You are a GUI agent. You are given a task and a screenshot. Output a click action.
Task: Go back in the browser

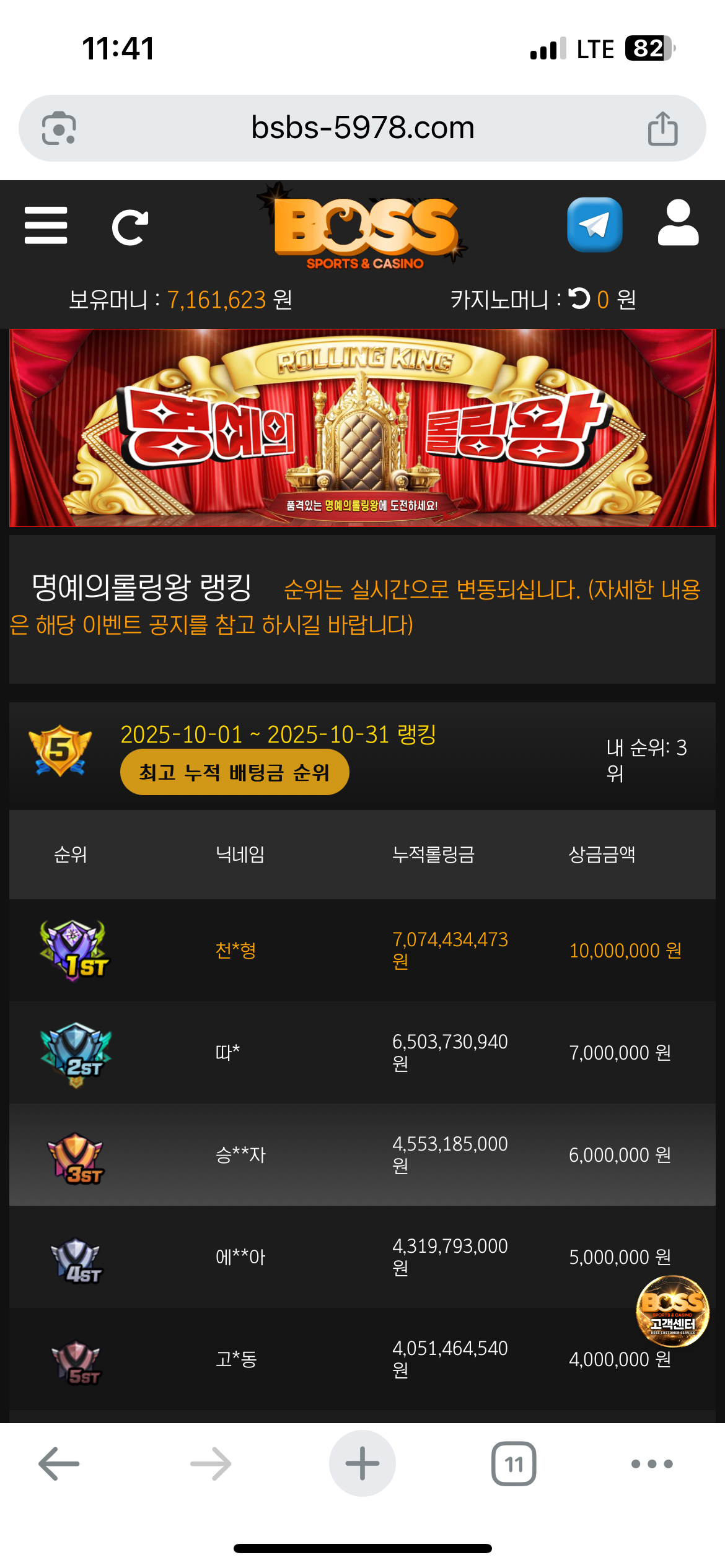click(59, 1464)
